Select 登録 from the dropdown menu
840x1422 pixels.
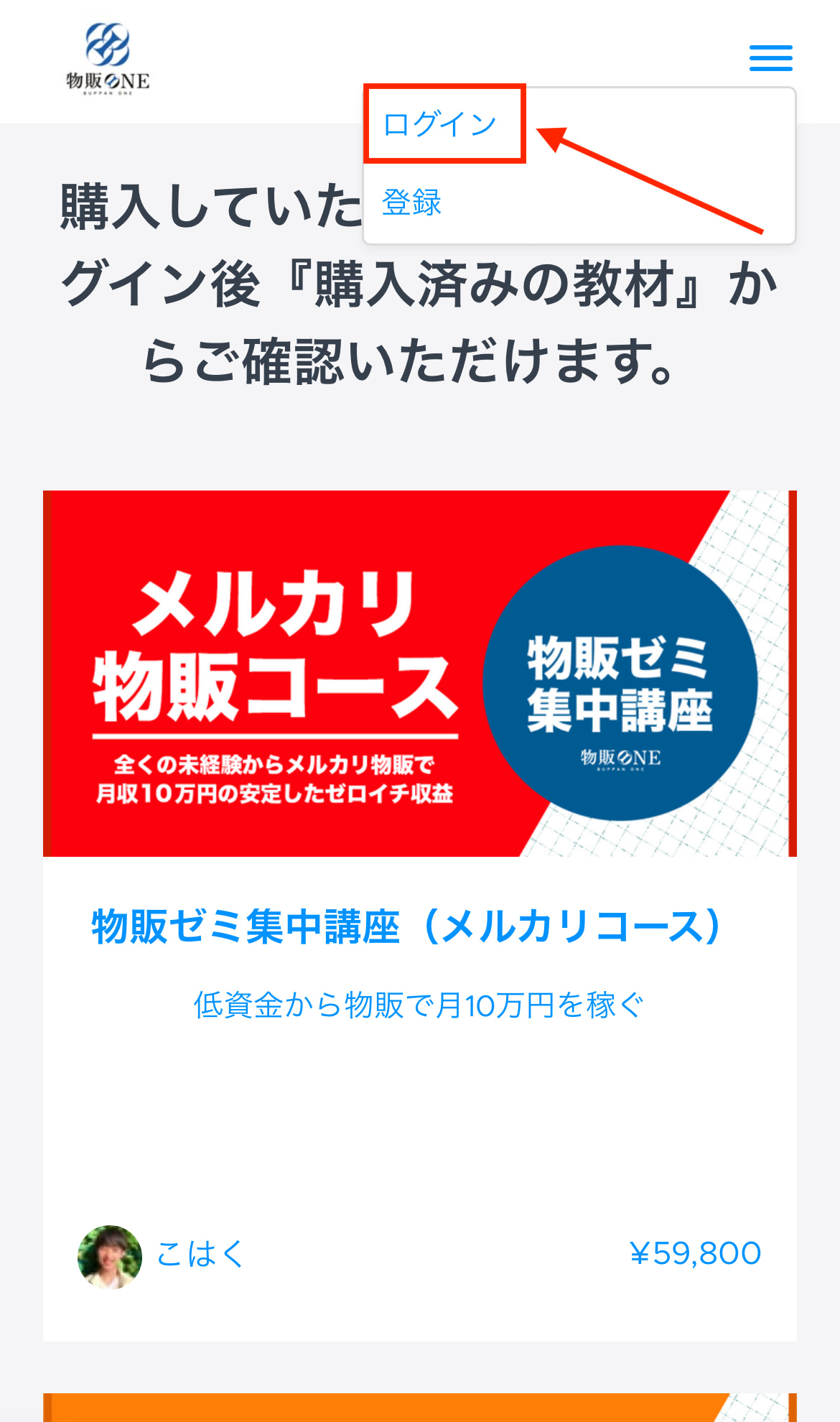412,203
